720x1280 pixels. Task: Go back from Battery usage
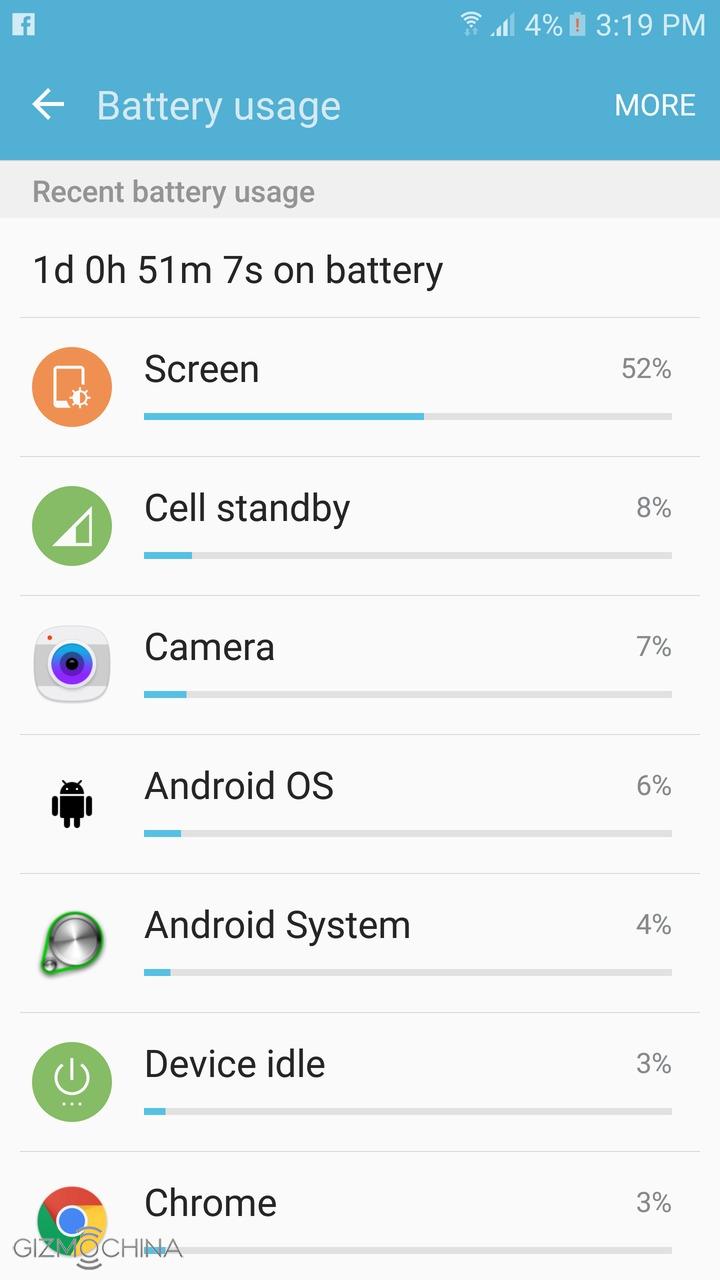[47, 105]
